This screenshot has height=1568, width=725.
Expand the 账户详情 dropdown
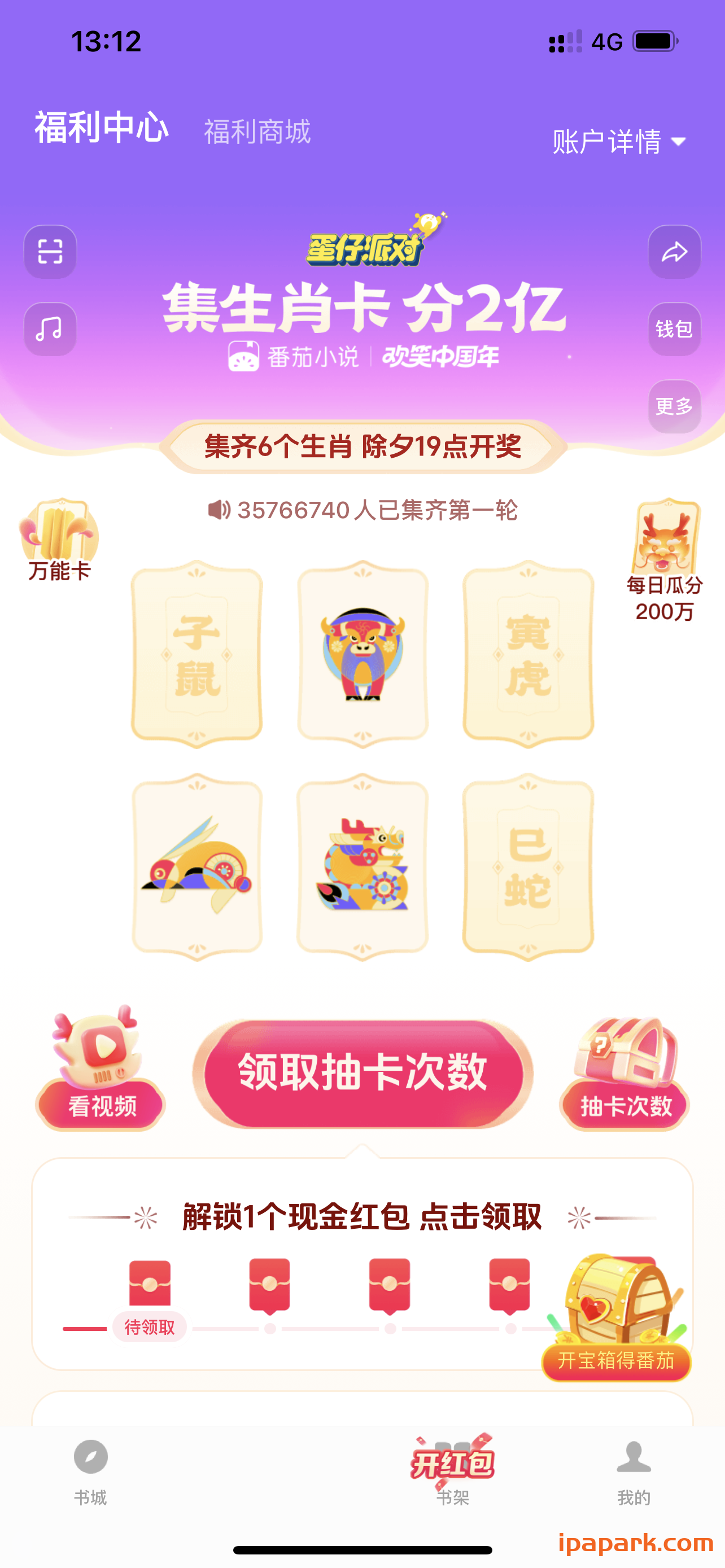pyautogui.click(x=618, y=142)
